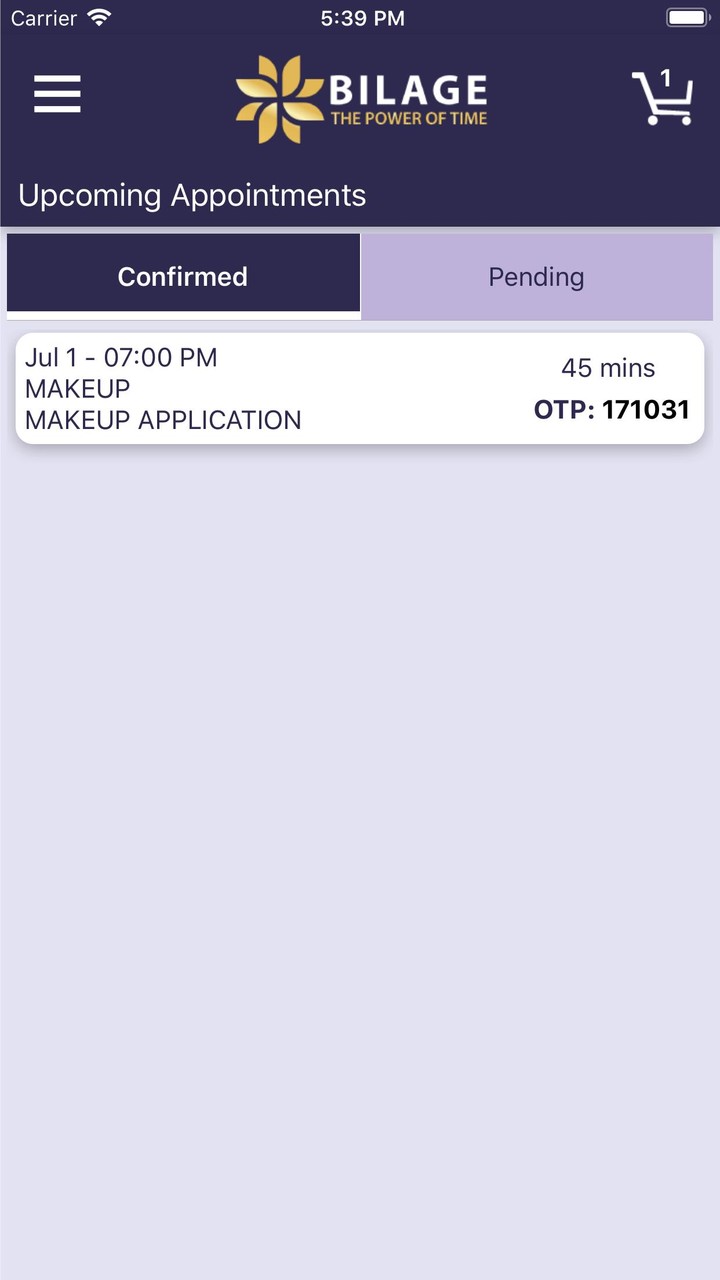Switch to the Pending tab
The height and width of the screenshot is (1280, 720).
pos(536,277)
